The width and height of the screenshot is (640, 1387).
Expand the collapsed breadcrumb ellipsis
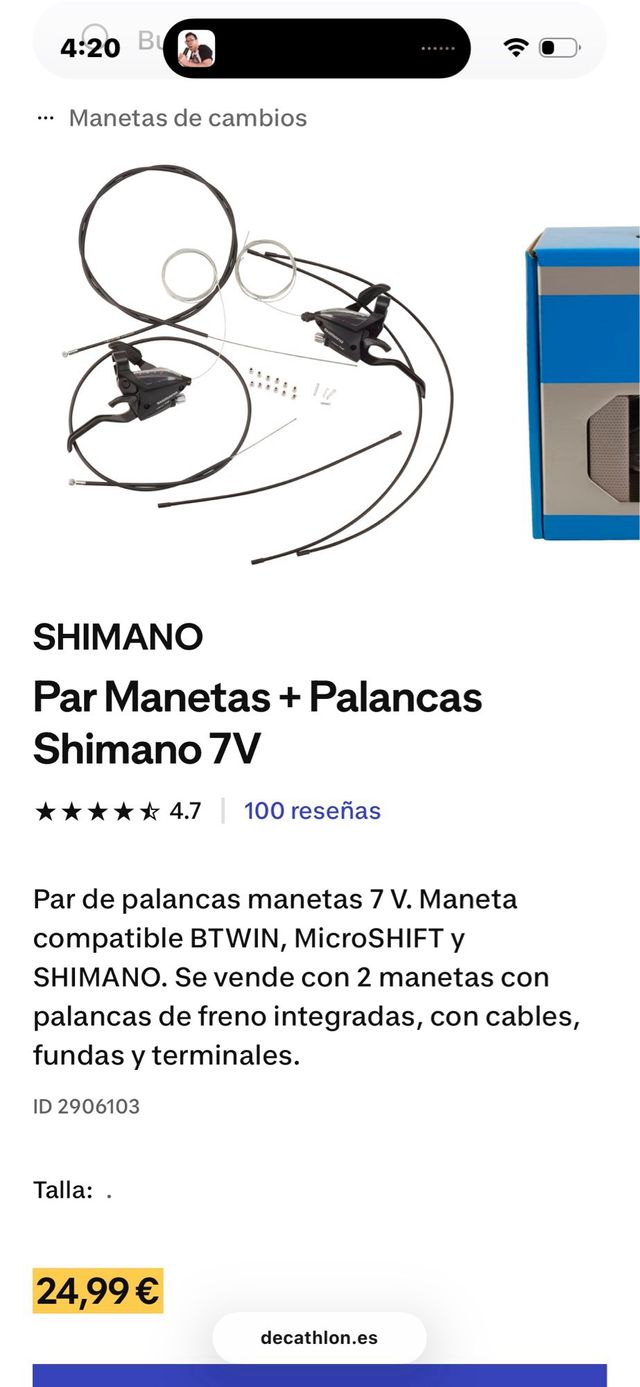pyautogui.click(x=44, y=118)
